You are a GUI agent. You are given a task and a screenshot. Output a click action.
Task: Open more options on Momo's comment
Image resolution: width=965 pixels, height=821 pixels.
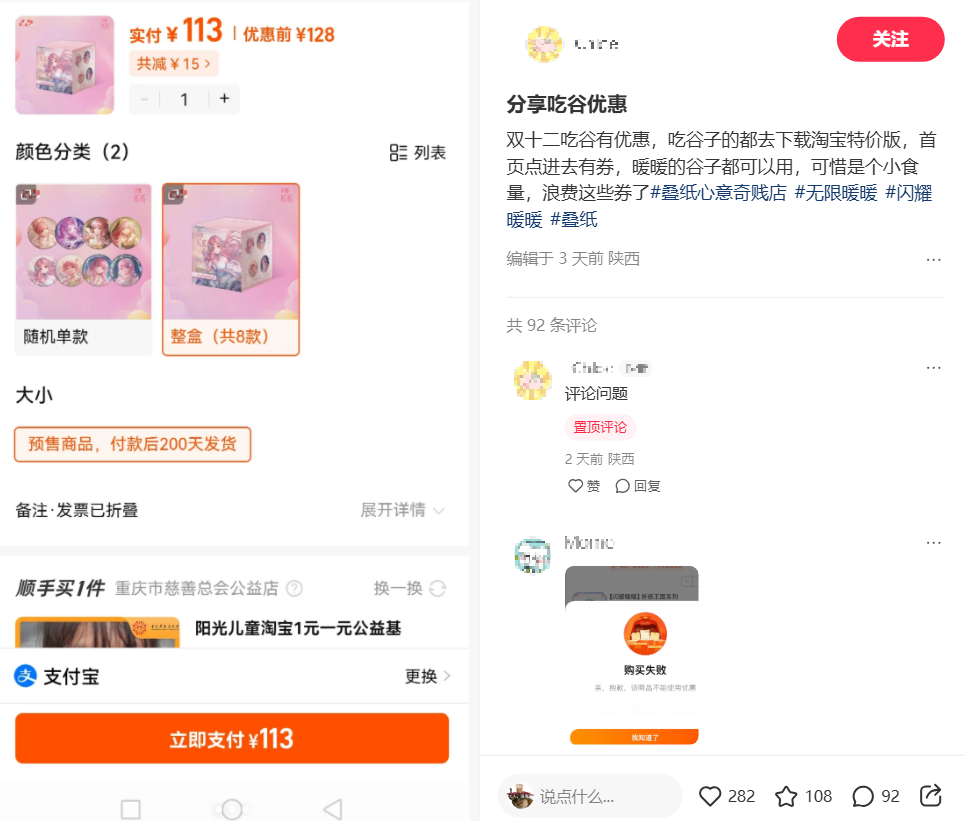[x=933, y=542]
